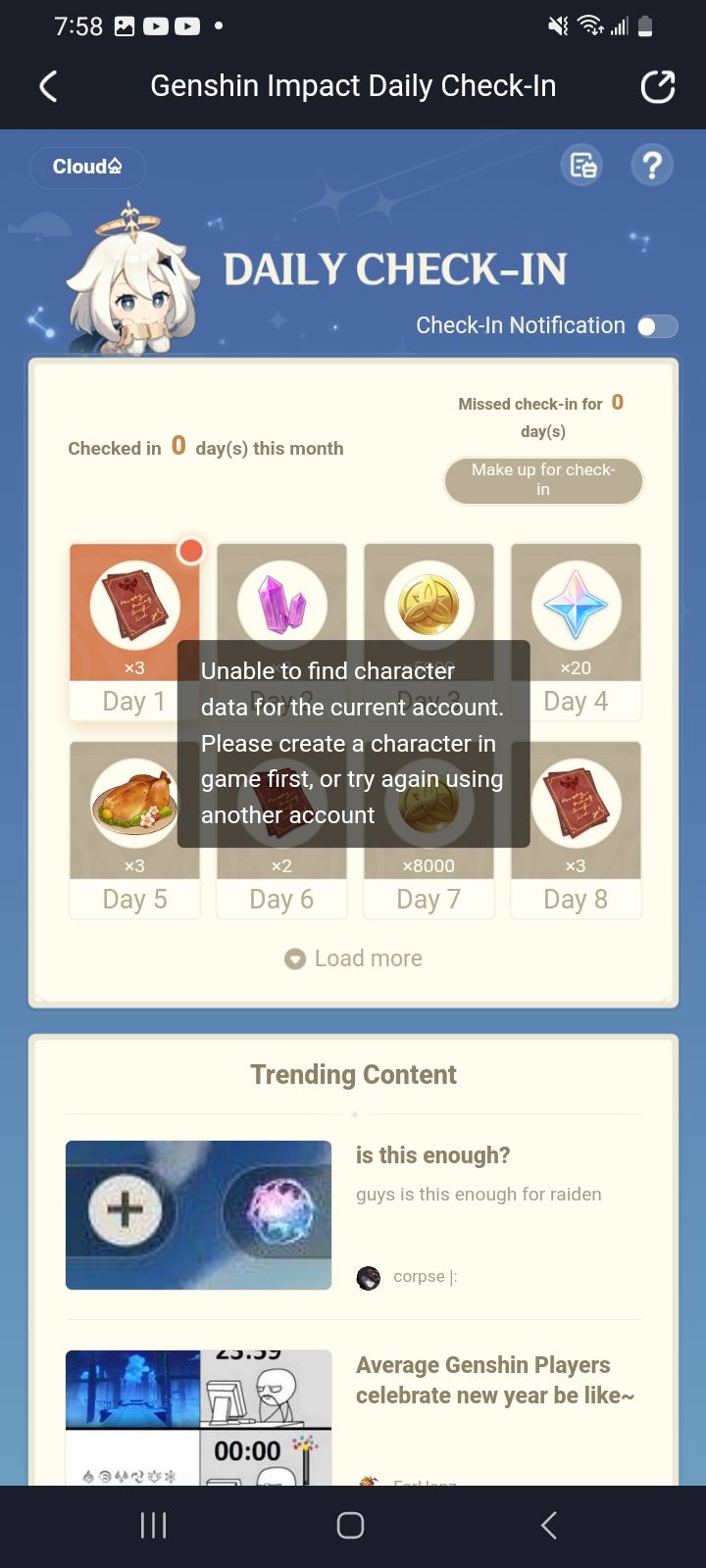The height and width of the screenshot is (1568, 706).
Task: Open the Cloud account selector
Action: tap(87, 167)
